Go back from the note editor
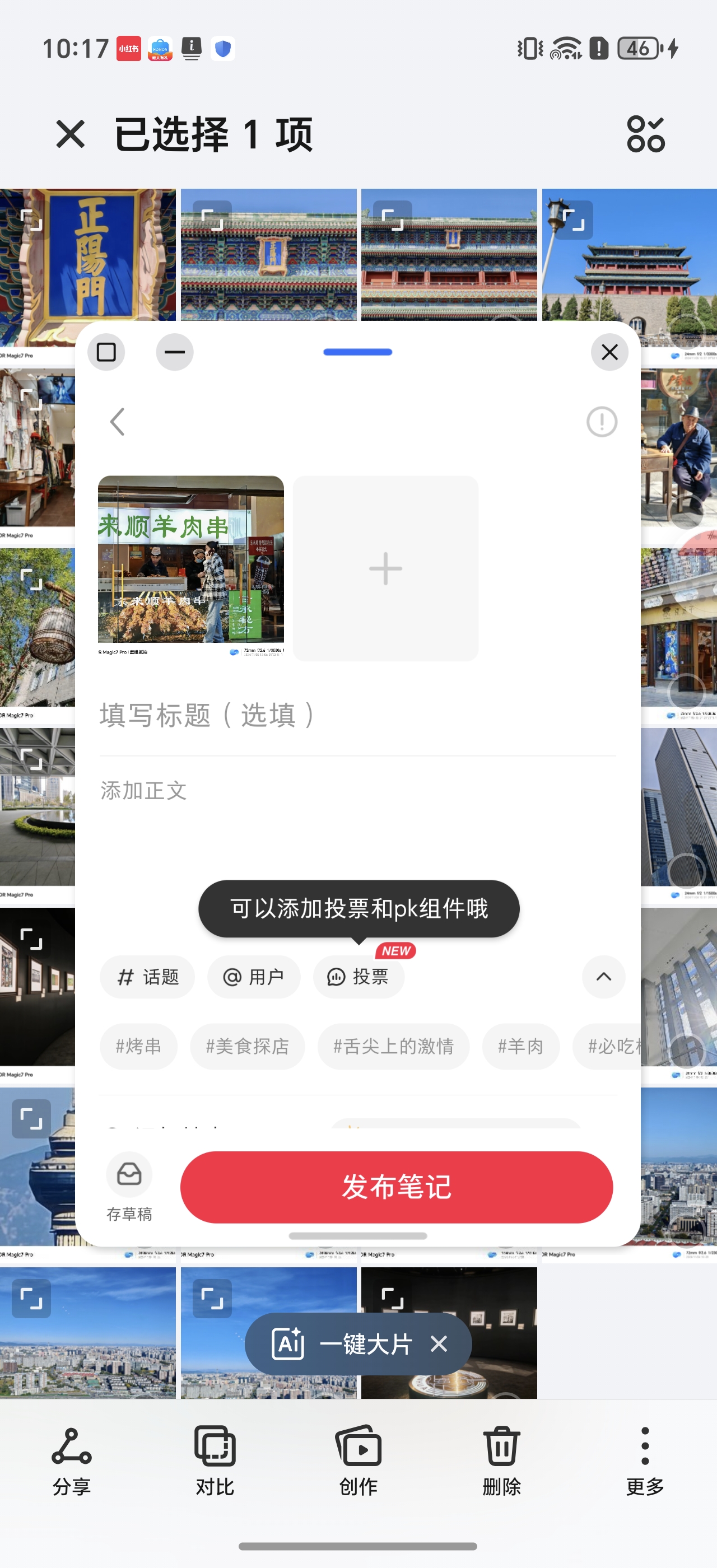Image resolution: width=717 pixels, height=1568 pixels. click(x=118, y=422)
